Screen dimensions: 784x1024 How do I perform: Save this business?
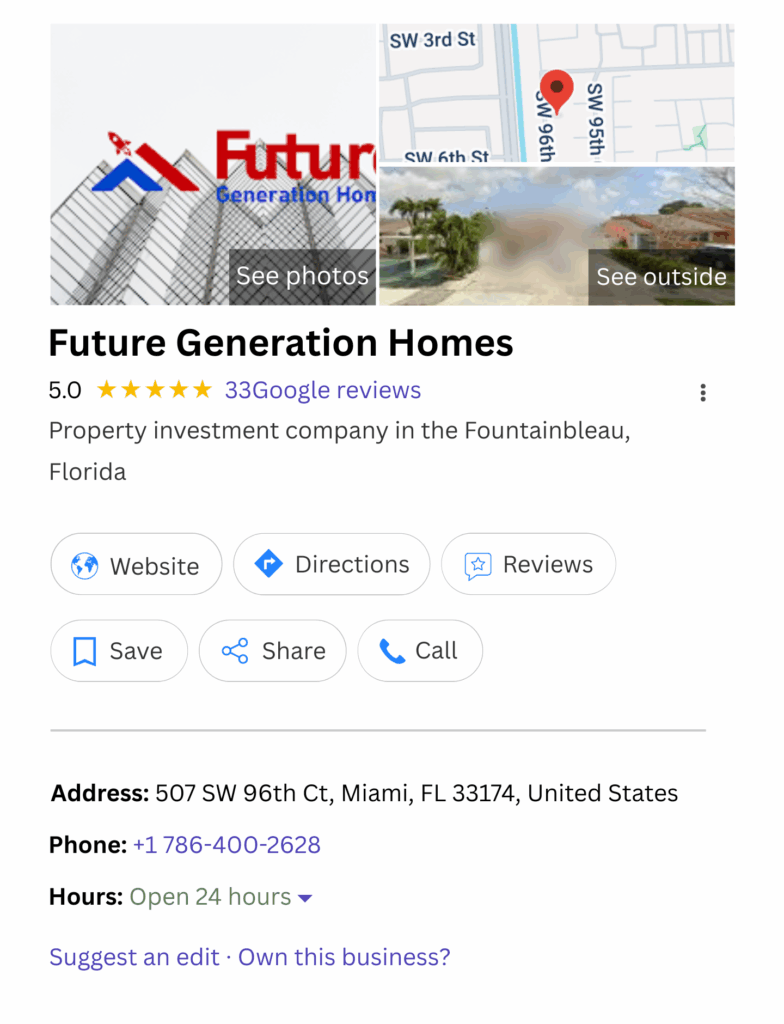click(x=118, y=651)
